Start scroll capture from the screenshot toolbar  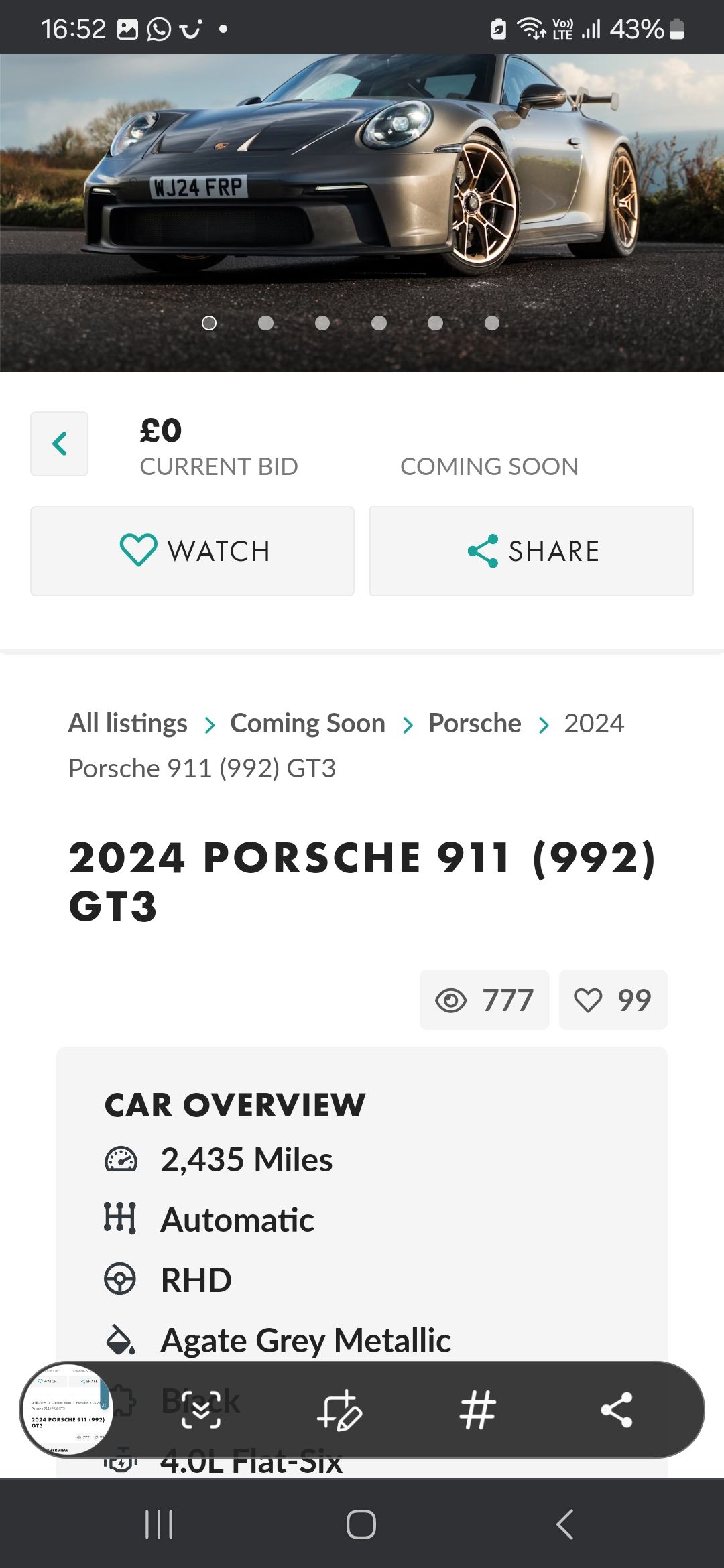[x=200, y=1409]
